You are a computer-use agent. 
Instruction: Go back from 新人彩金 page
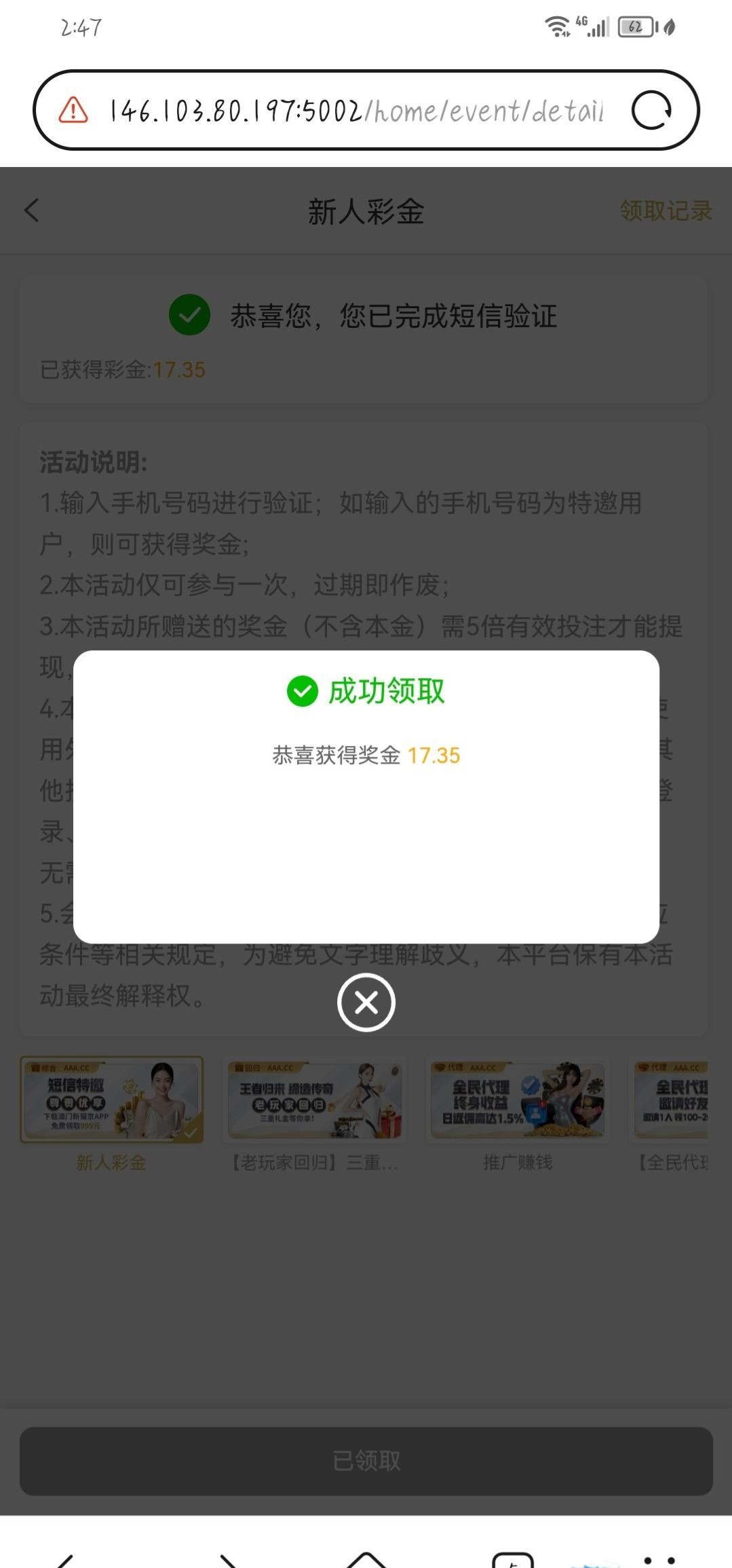tap(32, 210)
